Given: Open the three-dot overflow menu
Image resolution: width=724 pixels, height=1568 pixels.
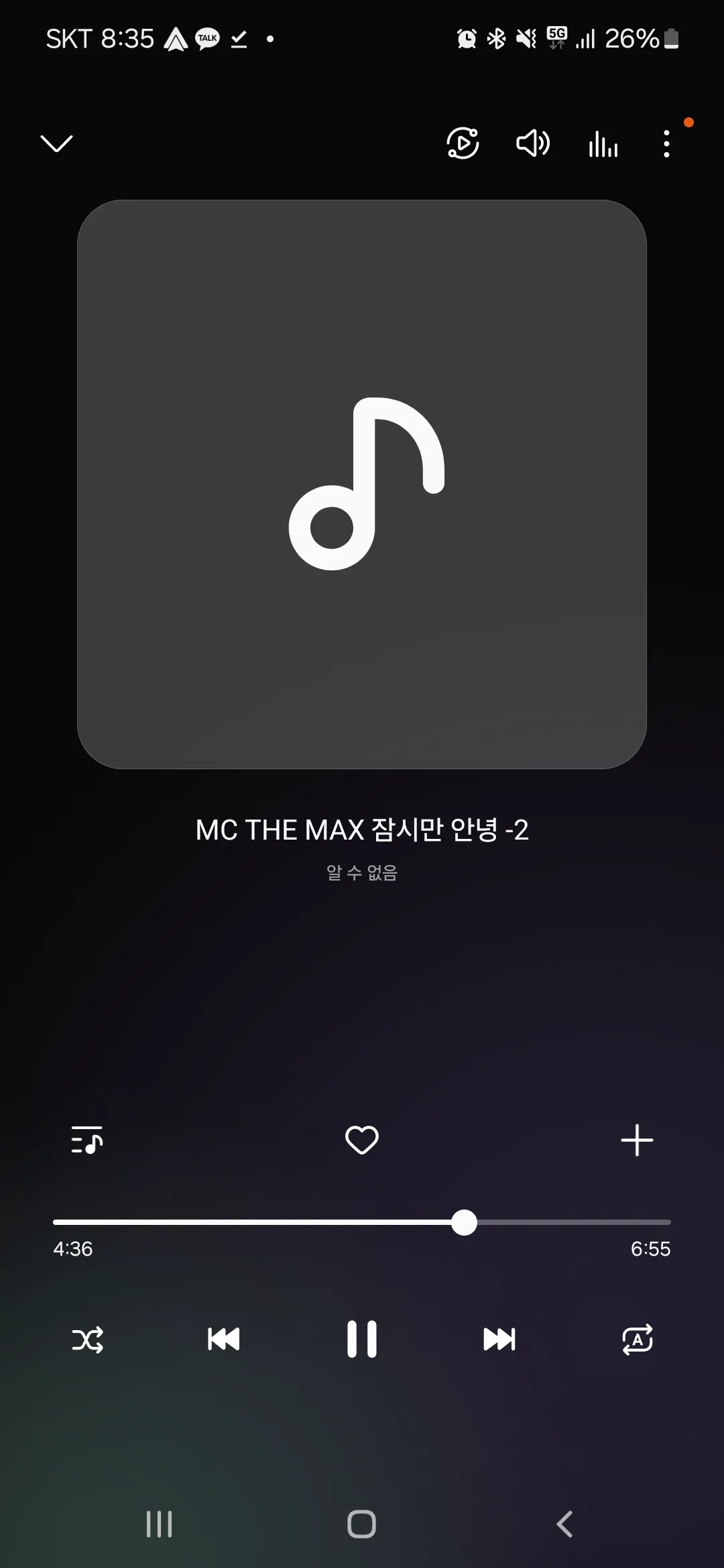Looking at the screenshot, I should point(666,143).
